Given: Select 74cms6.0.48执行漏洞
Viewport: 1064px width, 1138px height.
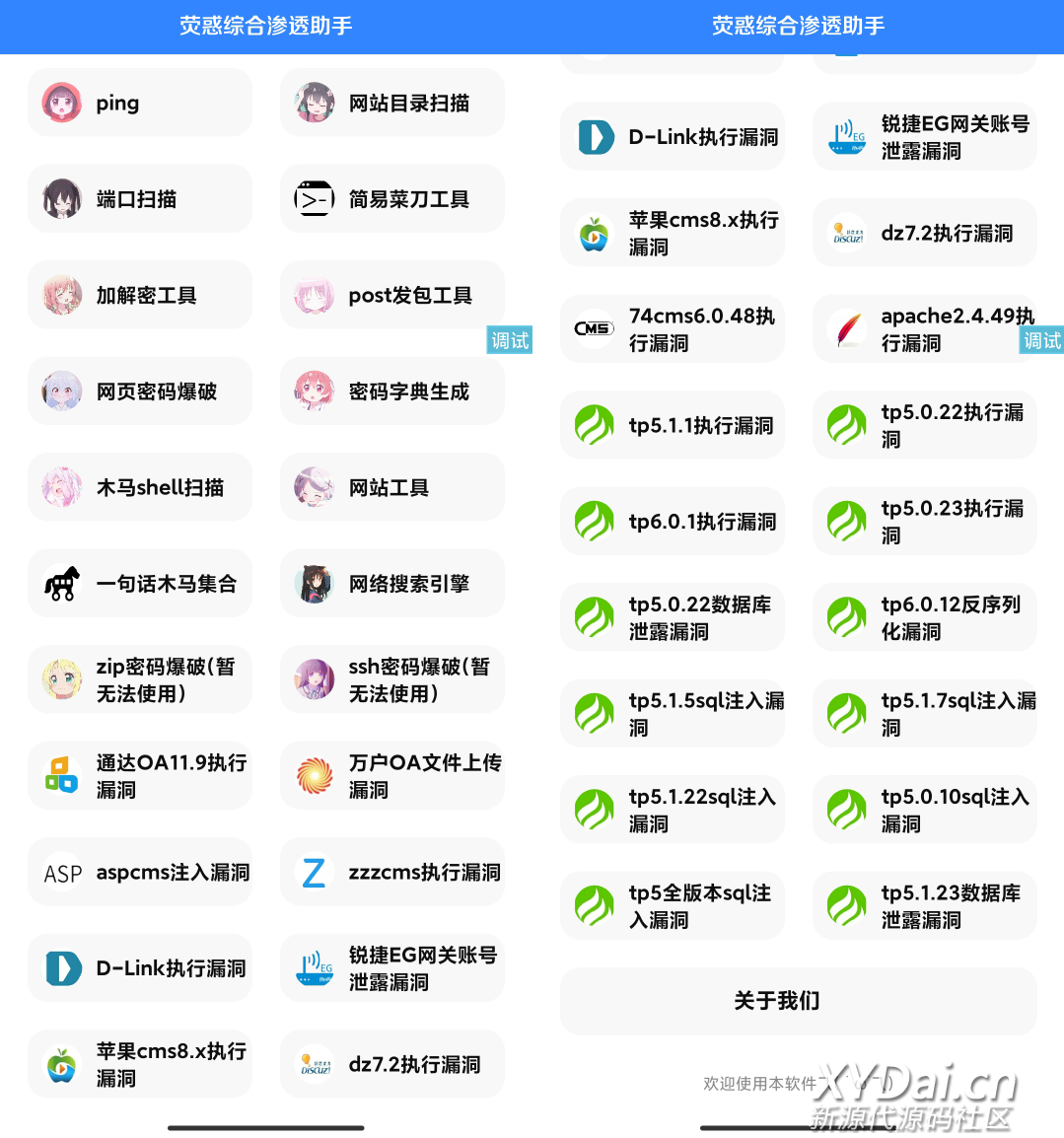Looking at the screenshot, I should tap(673, 329).
